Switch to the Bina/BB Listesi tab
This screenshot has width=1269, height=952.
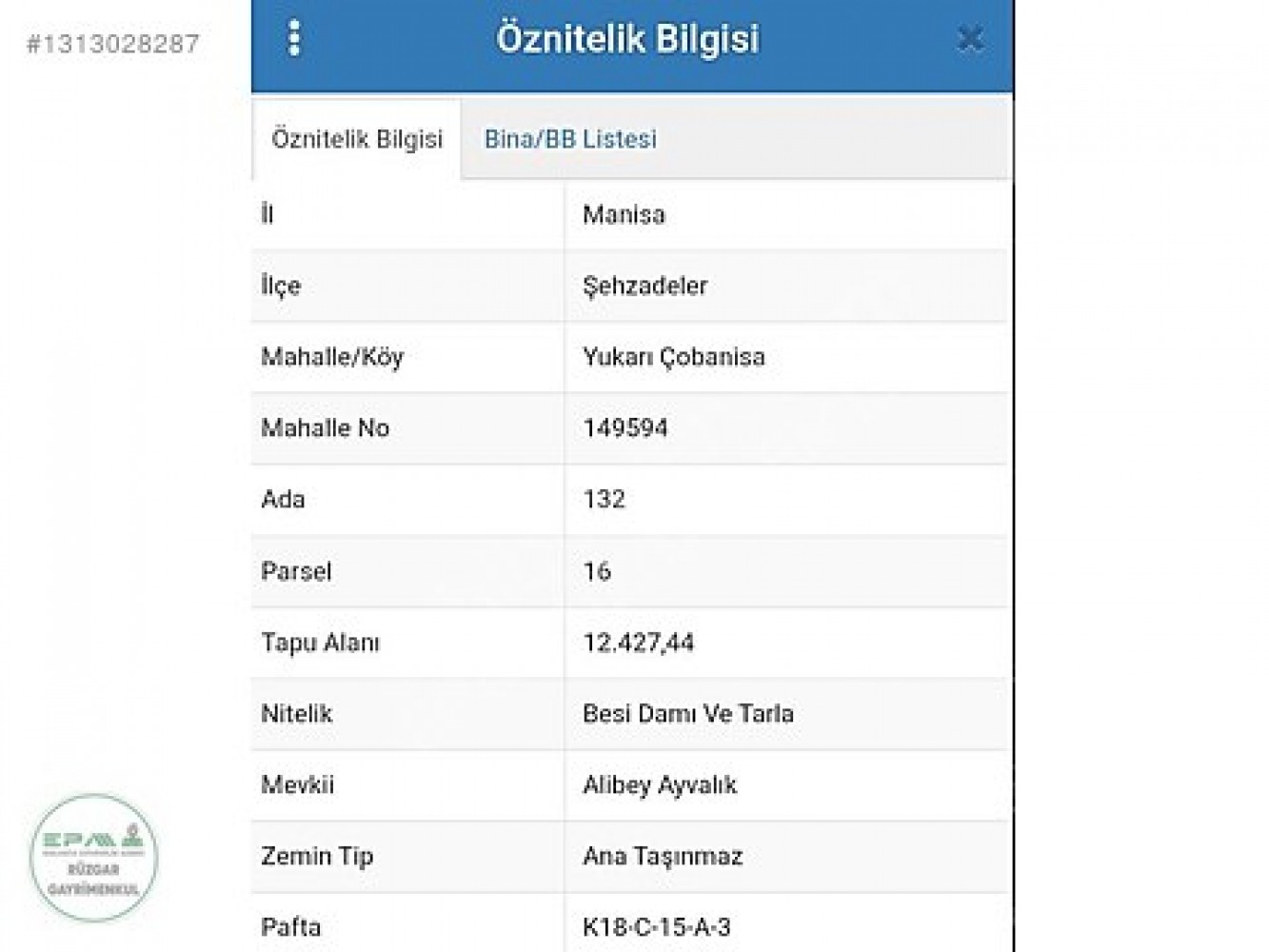[x=570, y=139]
